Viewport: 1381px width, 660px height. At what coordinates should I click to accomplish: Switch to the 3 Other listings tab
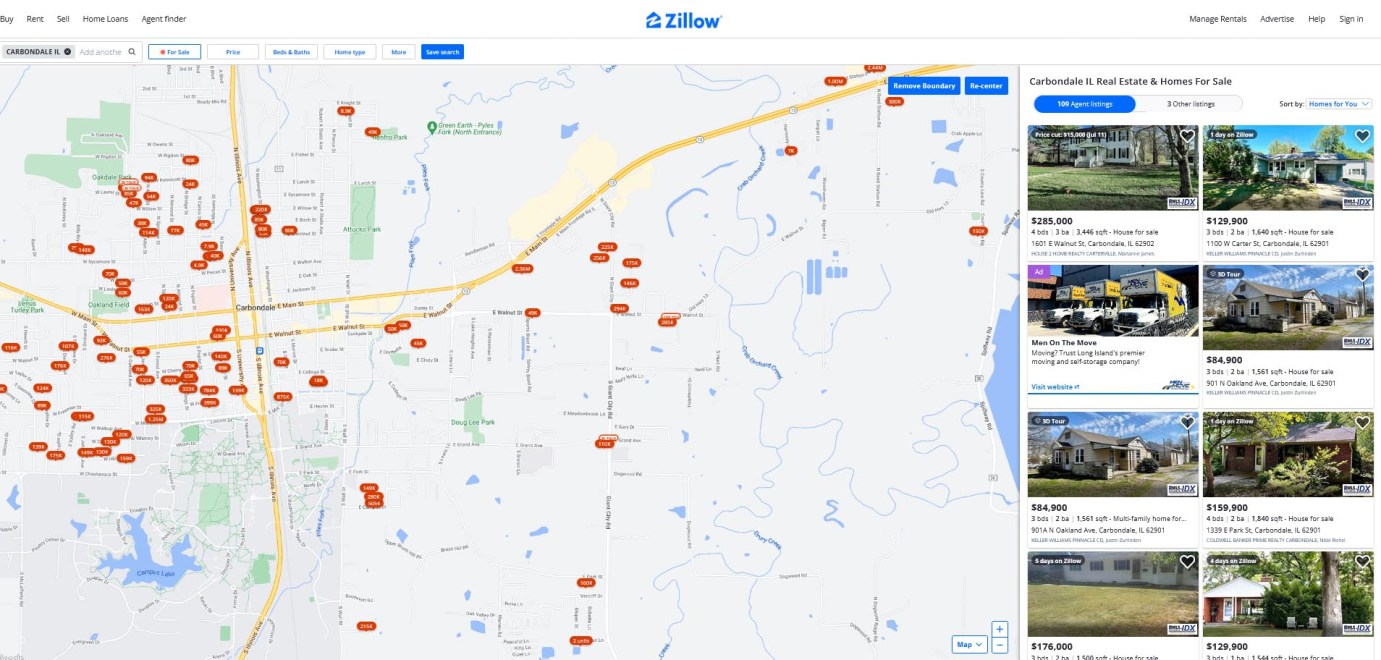[1190, 104]
